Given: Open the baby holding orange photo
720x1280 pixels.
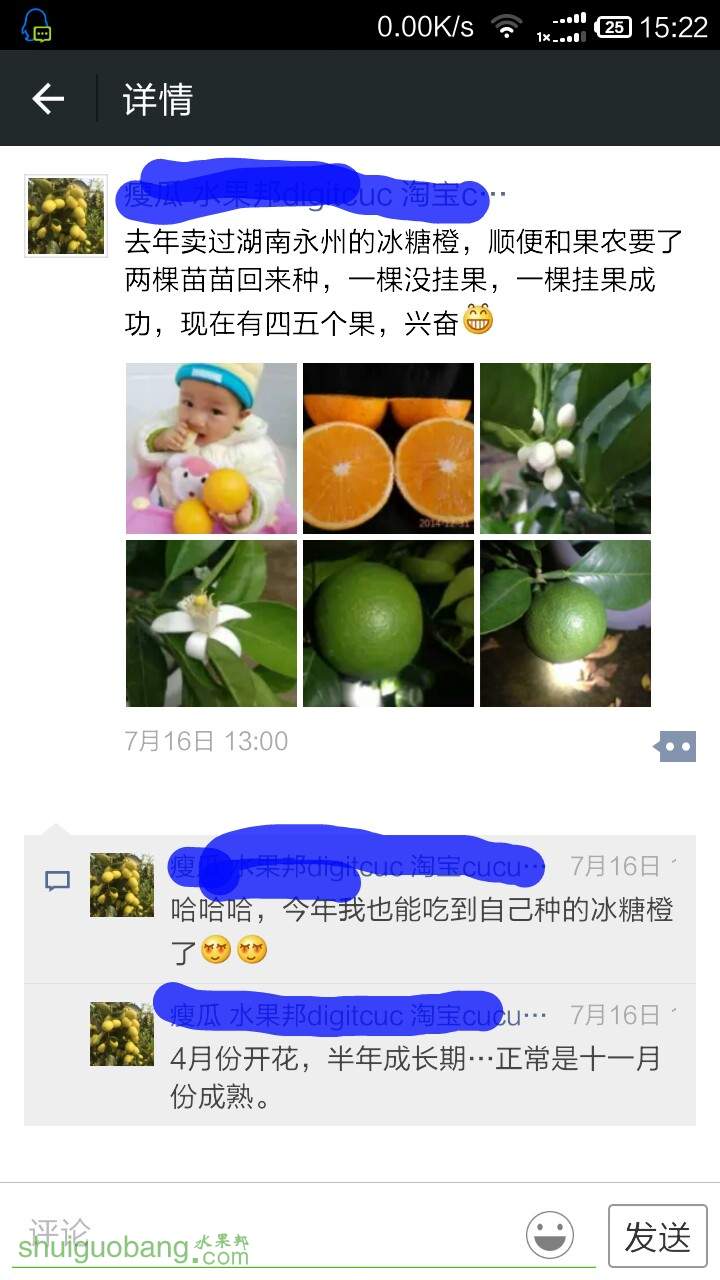Looking at the screenshot, I should click(x=211, y=448).
